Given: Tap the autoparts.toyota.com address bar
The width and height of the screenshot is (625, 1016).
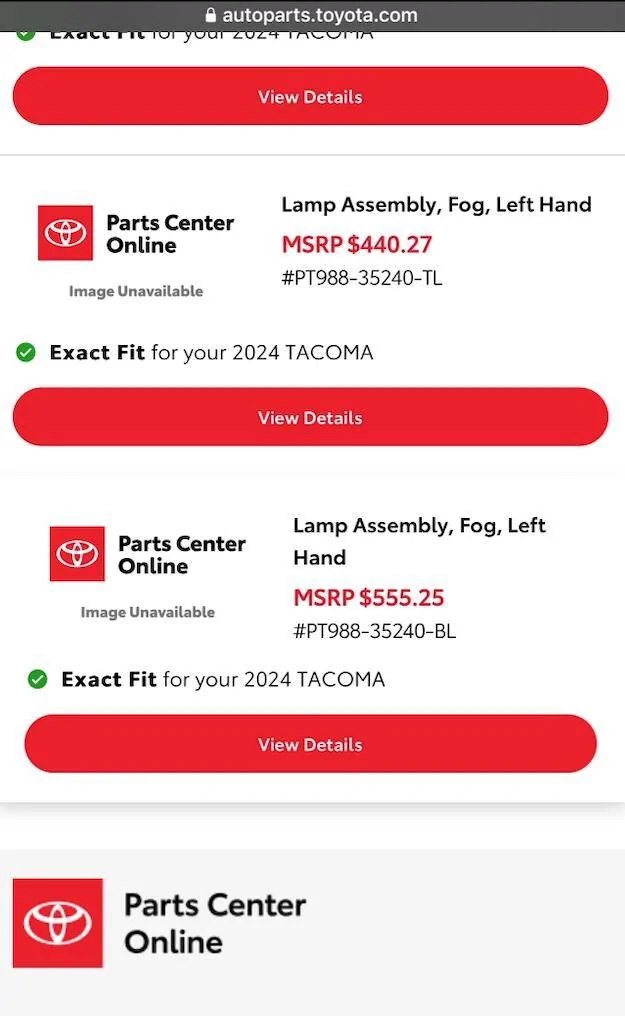Looking at the screenshot, I should coord(312,15).
